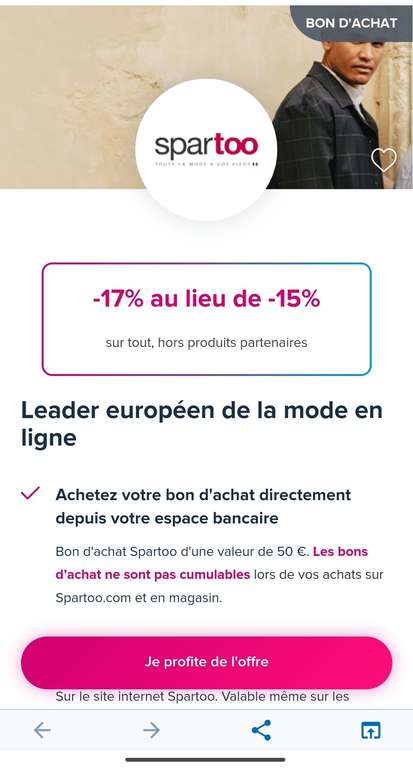Tap the 'Je profite de l'offre' button
413x768 pixels.
click(x=206, y=662)
